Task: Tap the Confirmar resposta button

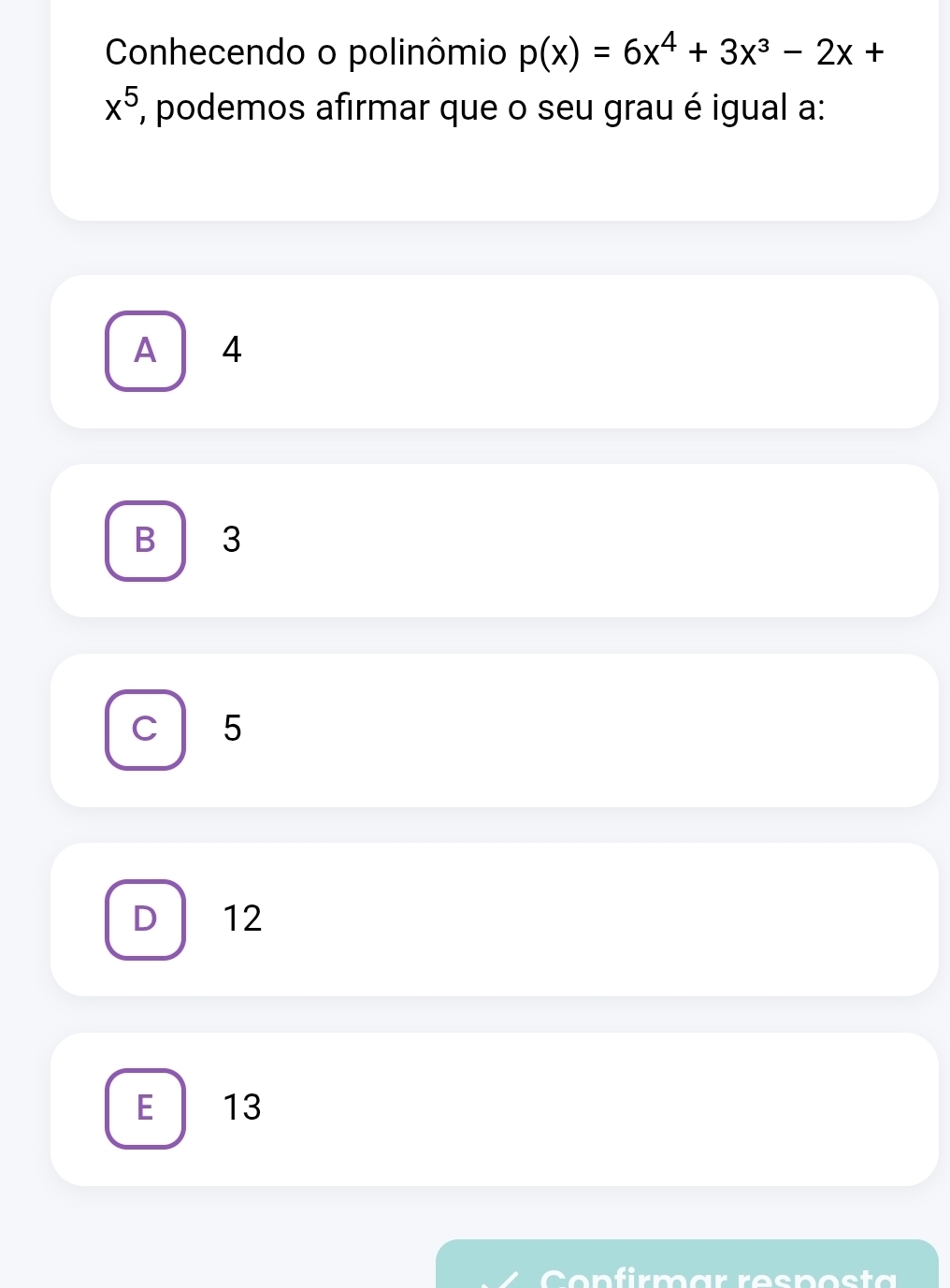Action: pyautogui.click(x=687, y=1267)
